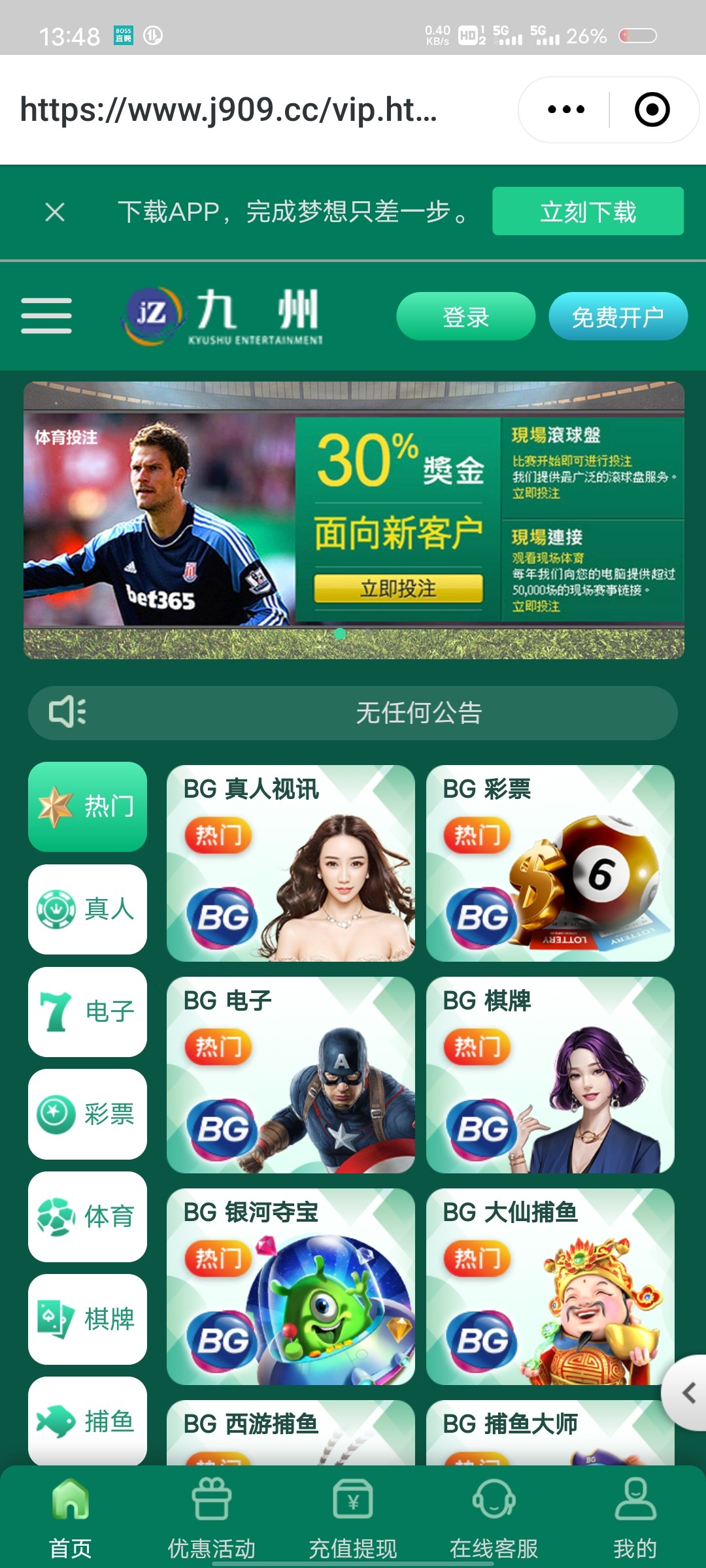The image size is (706, 1568).
Task: Switch to the 彩票 category
Action: click(88, 1114)
